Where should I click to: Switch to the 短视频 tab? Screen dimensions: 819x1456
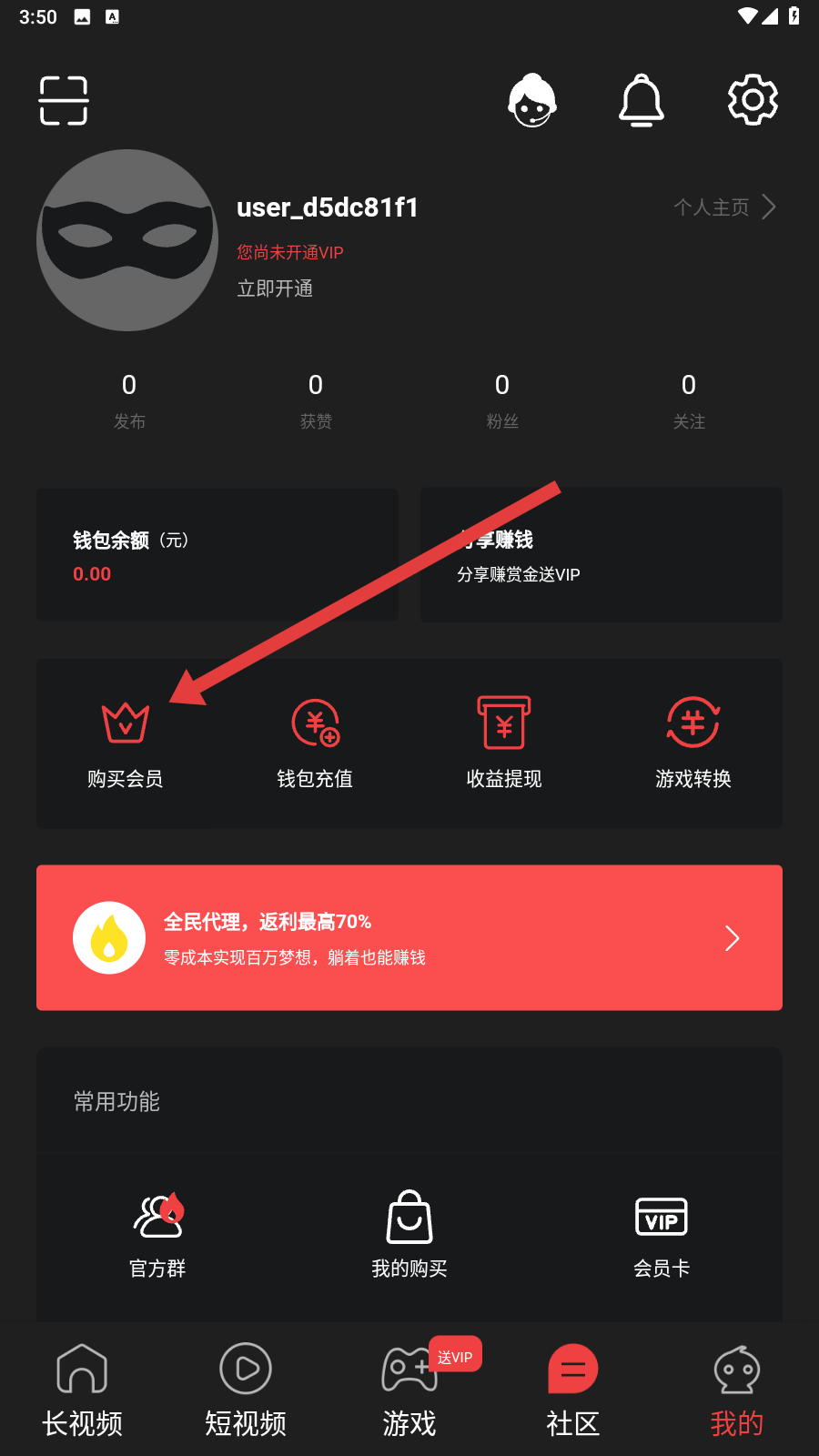[x=246, y=1390]
